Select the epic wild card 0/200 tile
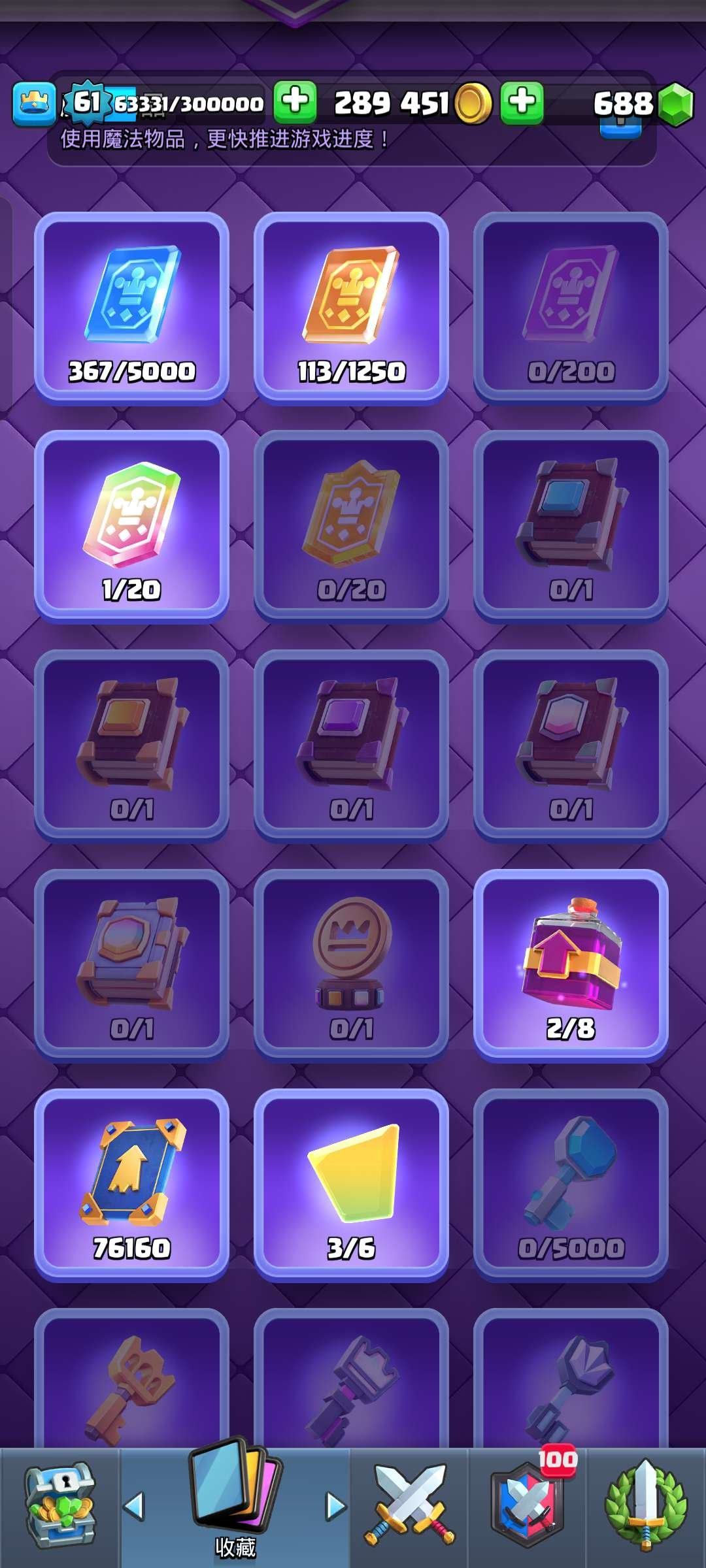 pyautogui.click(x=571, y=307)
